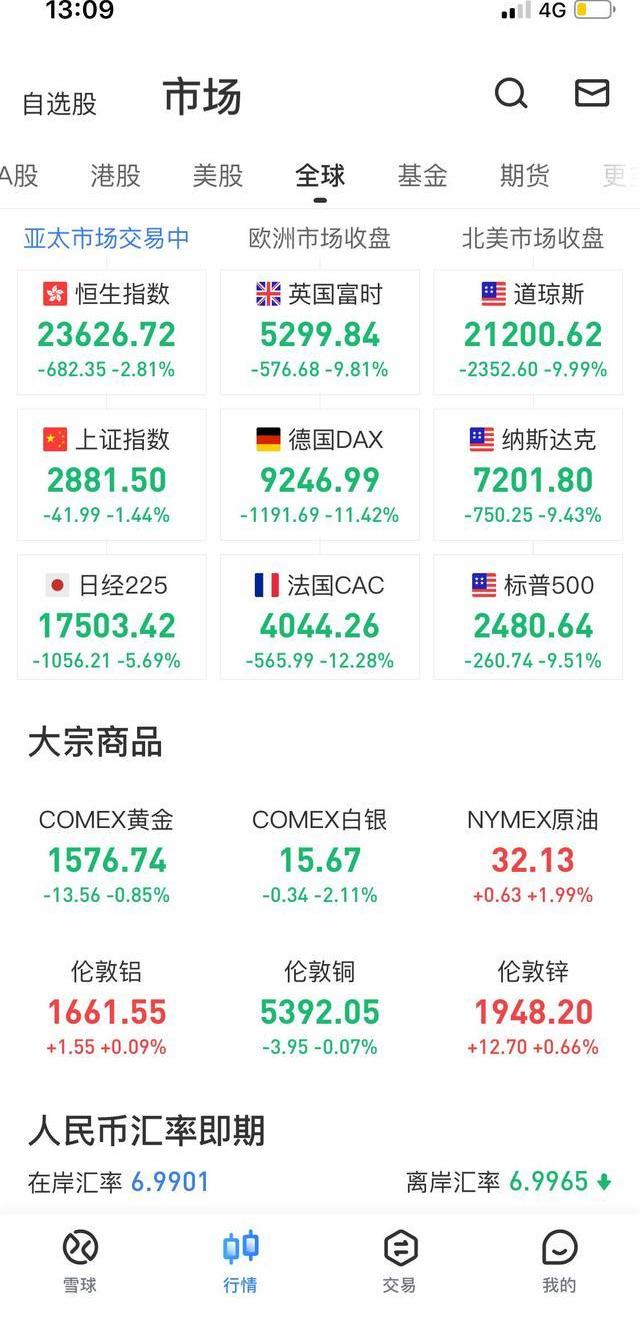Screen dimensions: 640x1326
Task: Open the 标普500 index card
Action: coord(532,617)
